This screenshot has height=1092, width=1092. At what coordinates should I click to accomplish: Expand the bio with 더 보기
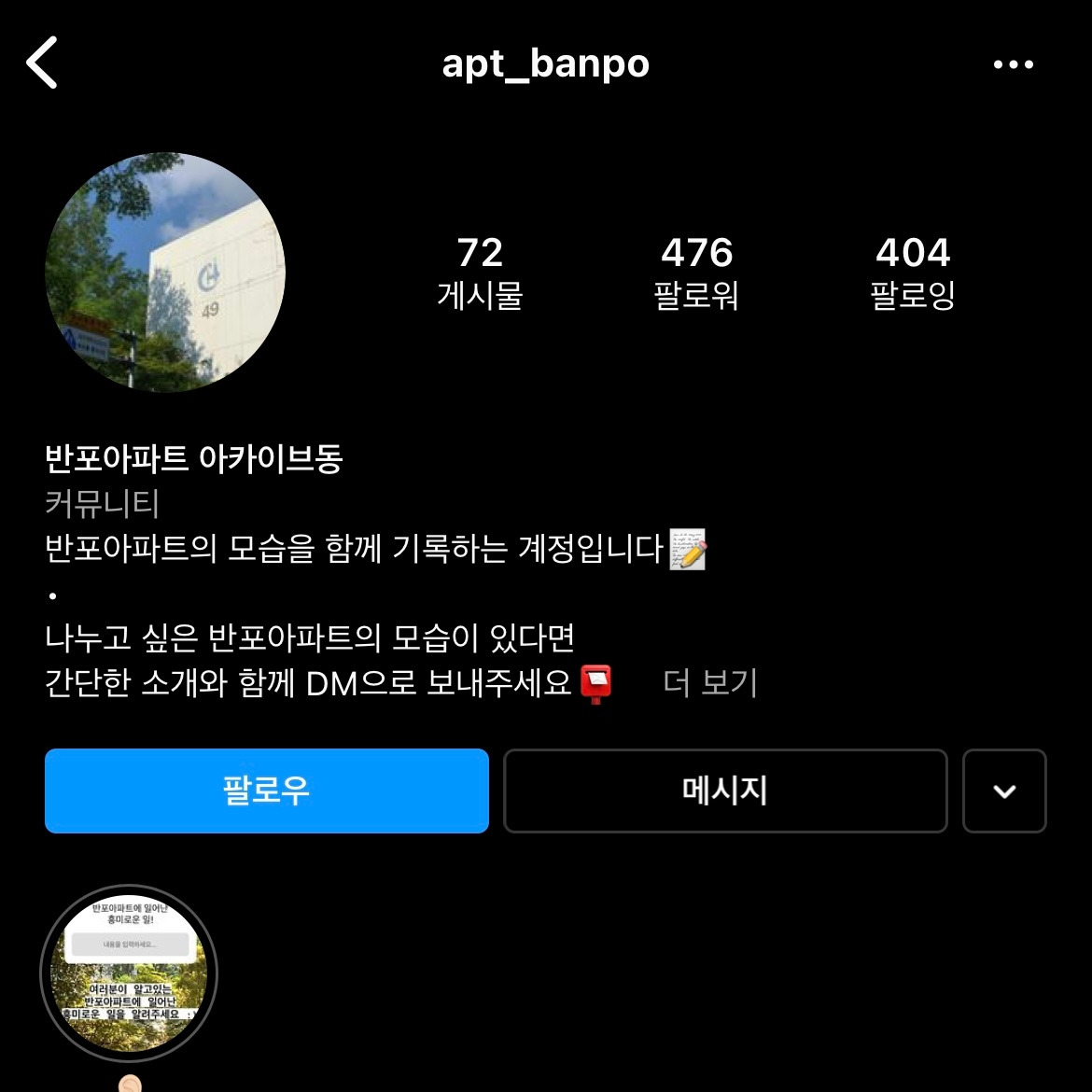[709, 682]
